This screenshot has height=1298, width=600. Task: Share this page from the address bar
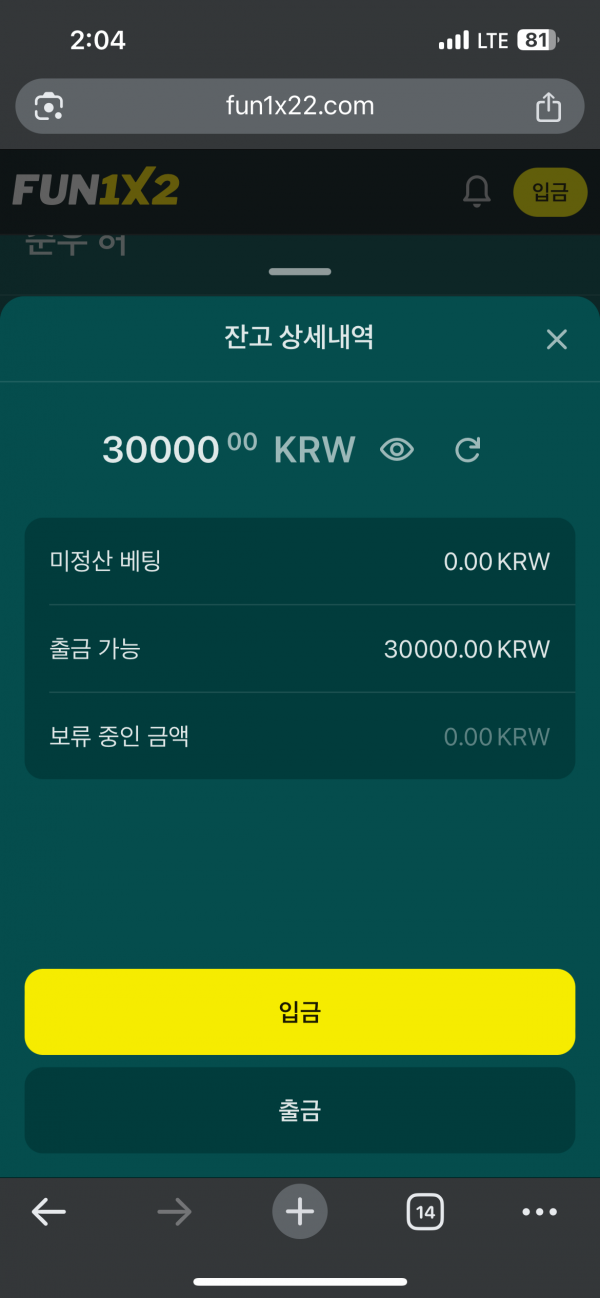coord(548,106)
